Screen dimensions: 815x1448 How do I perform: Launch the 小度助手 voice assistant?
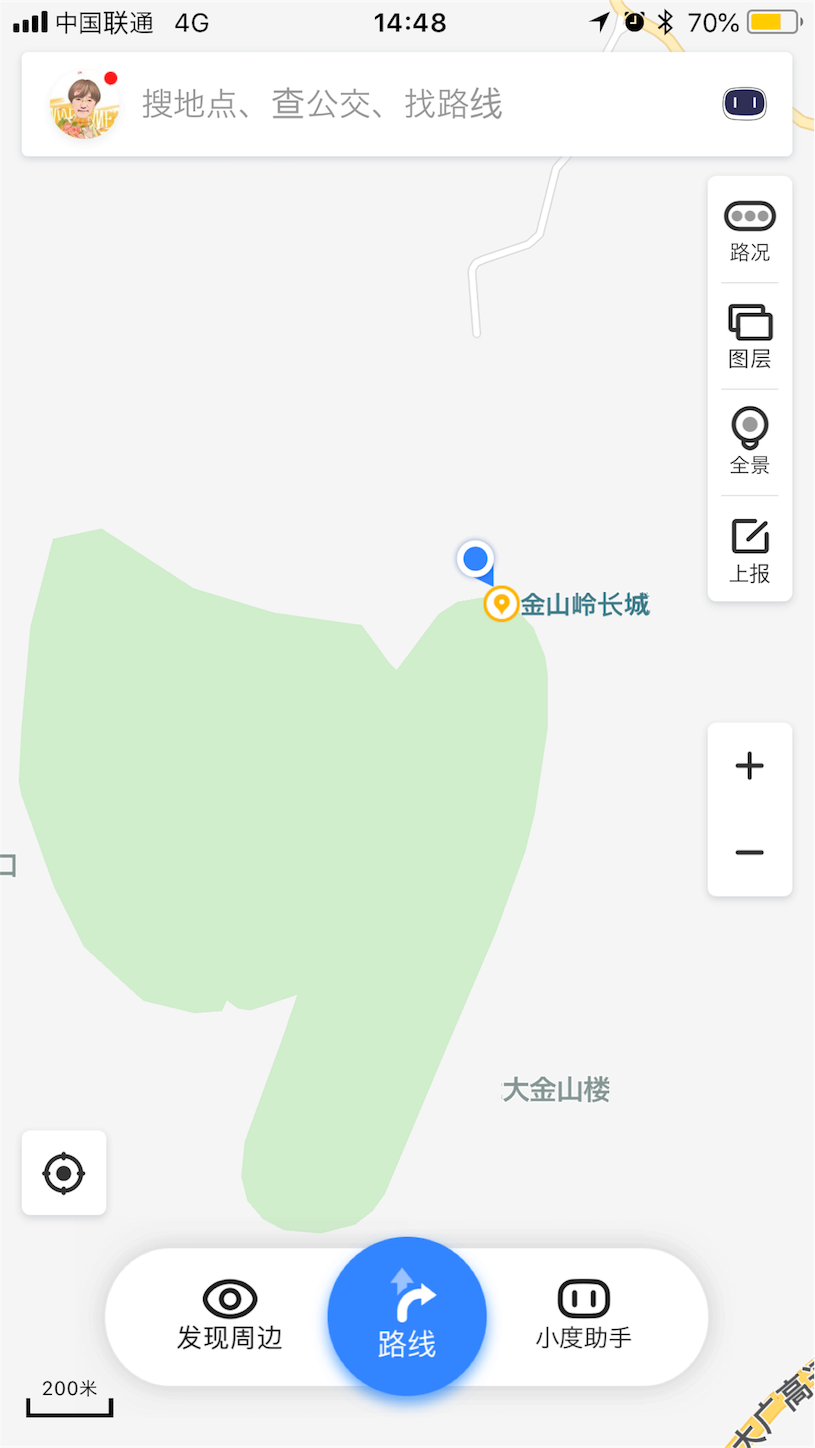point(583,1316)
